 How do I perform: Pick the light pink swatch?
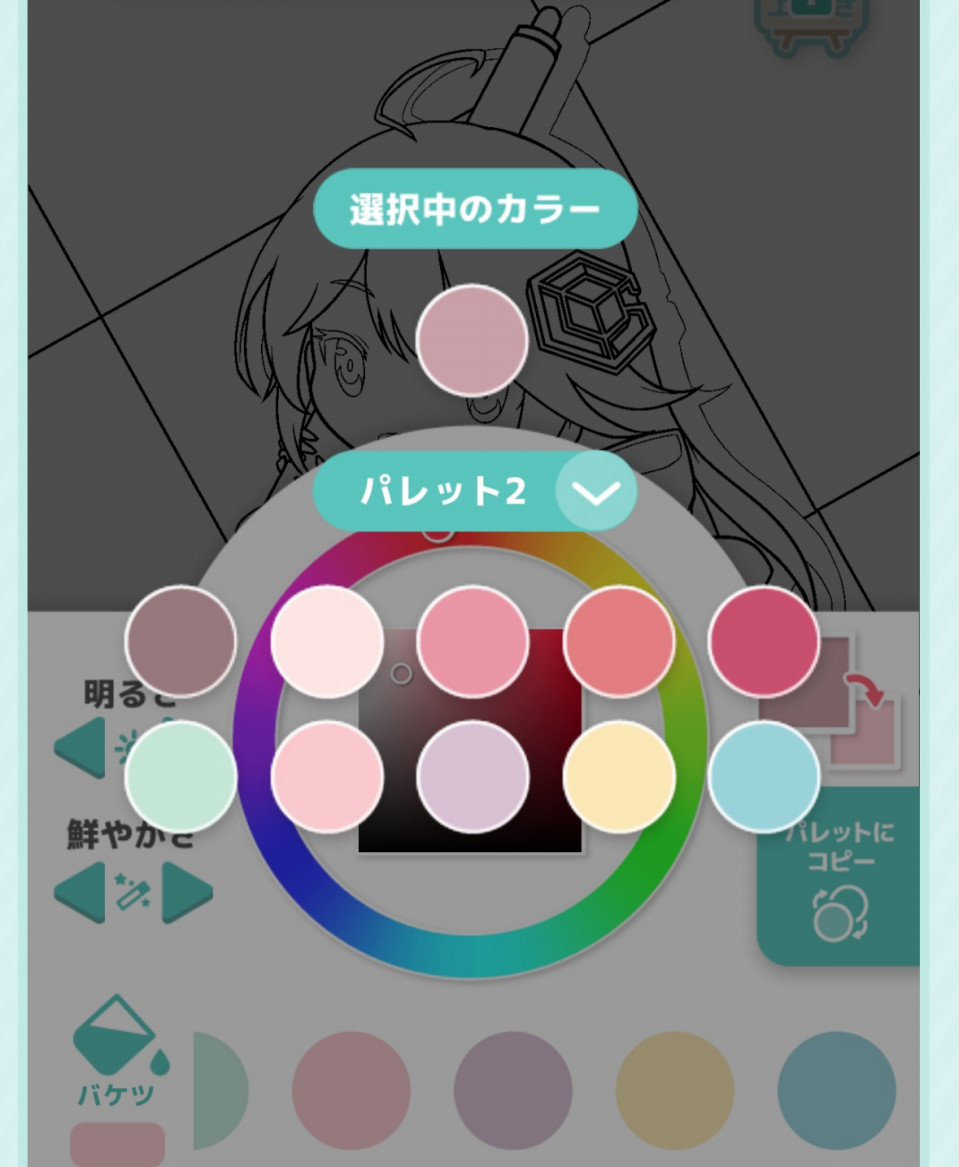pos(327,776)
